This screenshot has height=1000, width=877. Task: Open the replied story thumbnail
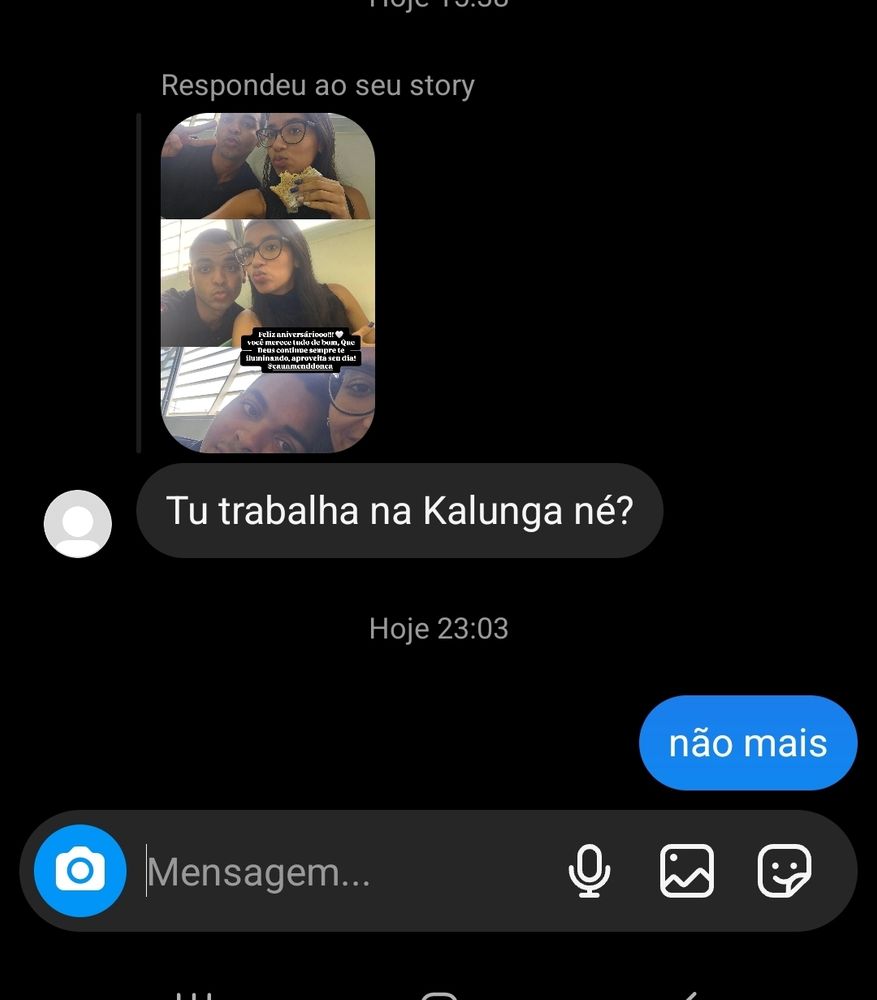tap(268, 283)
